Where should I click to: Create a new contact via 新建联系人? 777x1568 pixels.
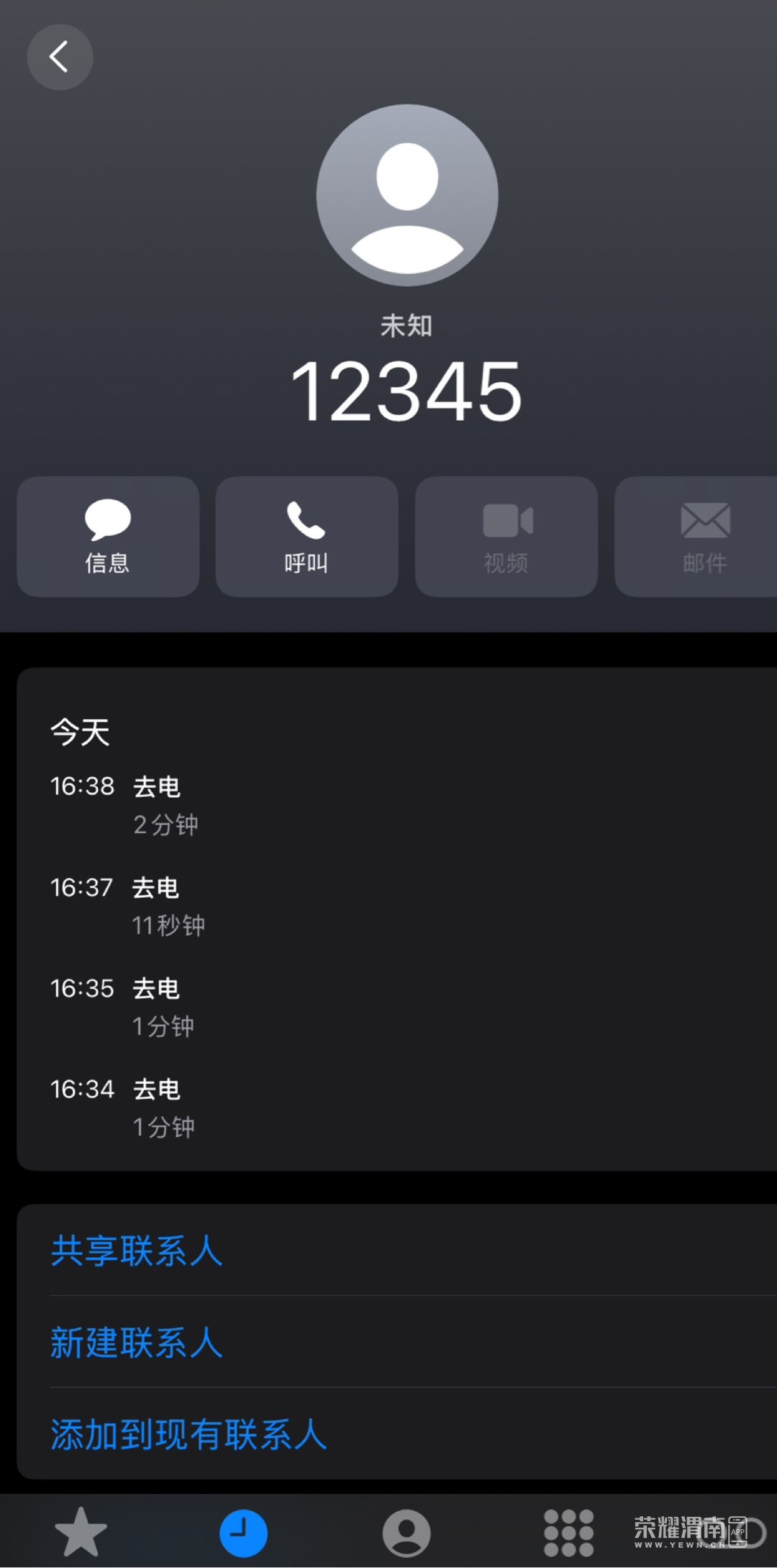137,1343
